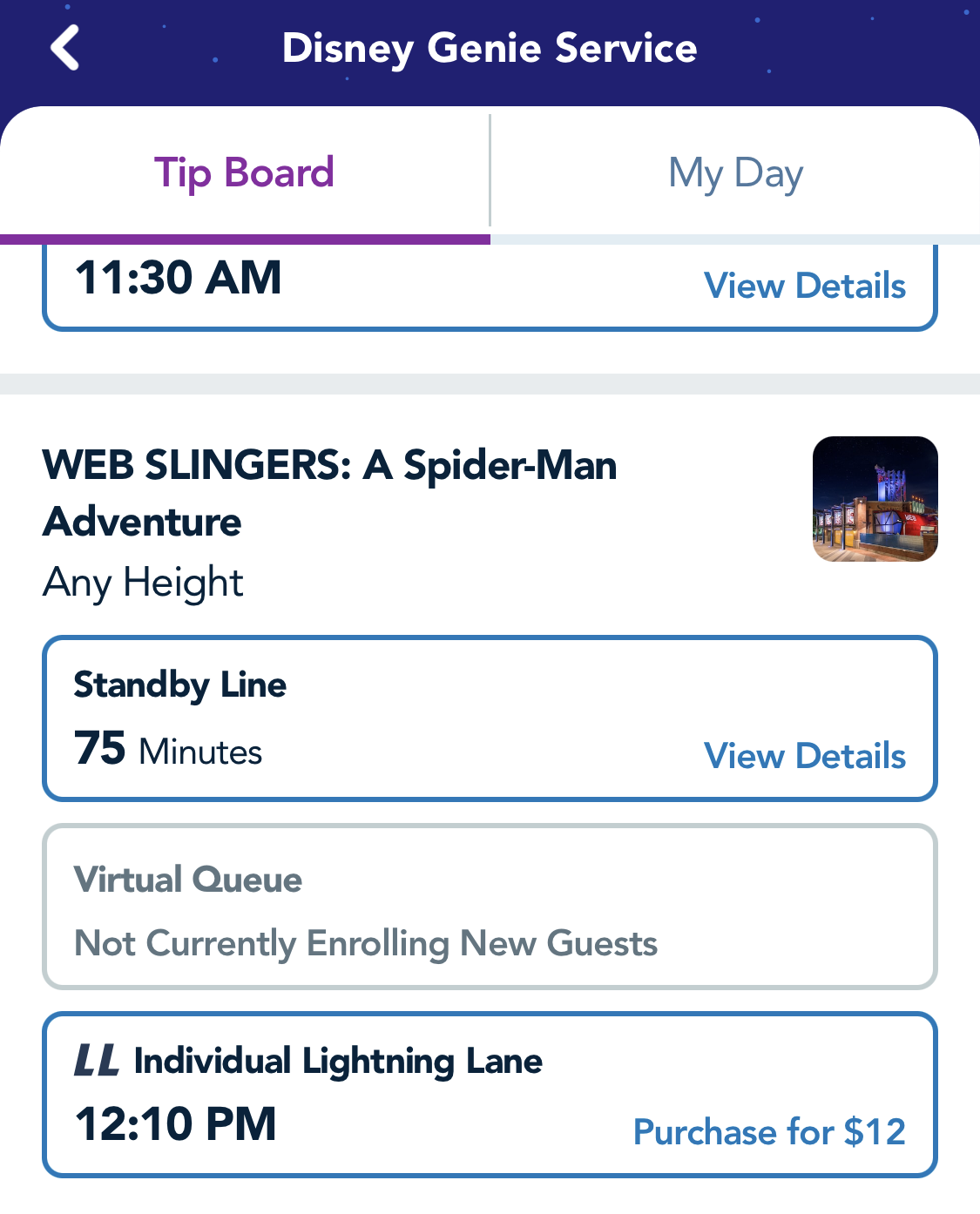980x1214 pixels.
Task: Select the Tip Board tab
Action: pyautogui.click(x=244, y=173)
